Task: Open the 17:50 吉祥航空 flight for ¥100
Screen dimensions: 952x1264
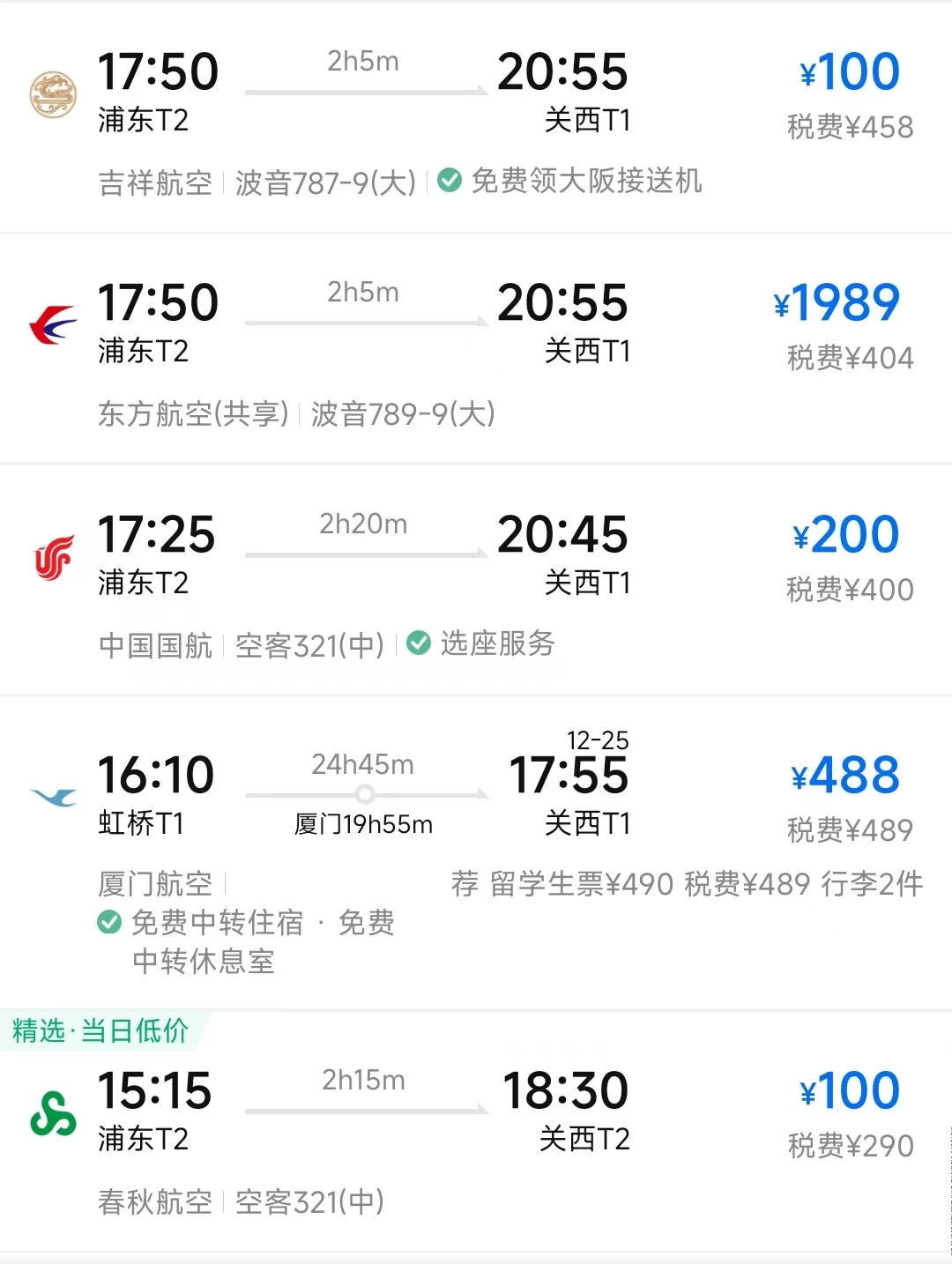Action: coord(476,119)
